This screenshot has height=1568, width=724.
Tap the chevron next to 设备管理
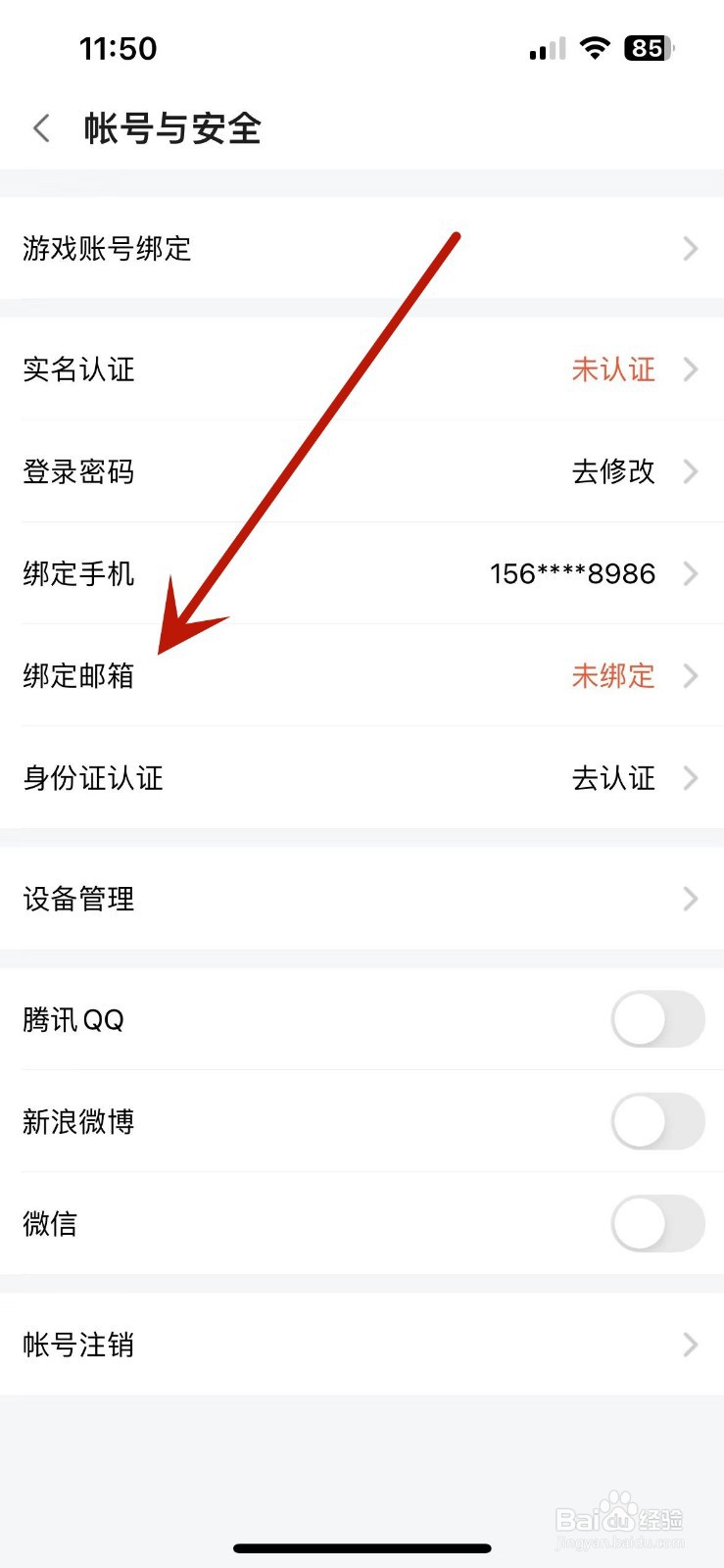point(691,900)
